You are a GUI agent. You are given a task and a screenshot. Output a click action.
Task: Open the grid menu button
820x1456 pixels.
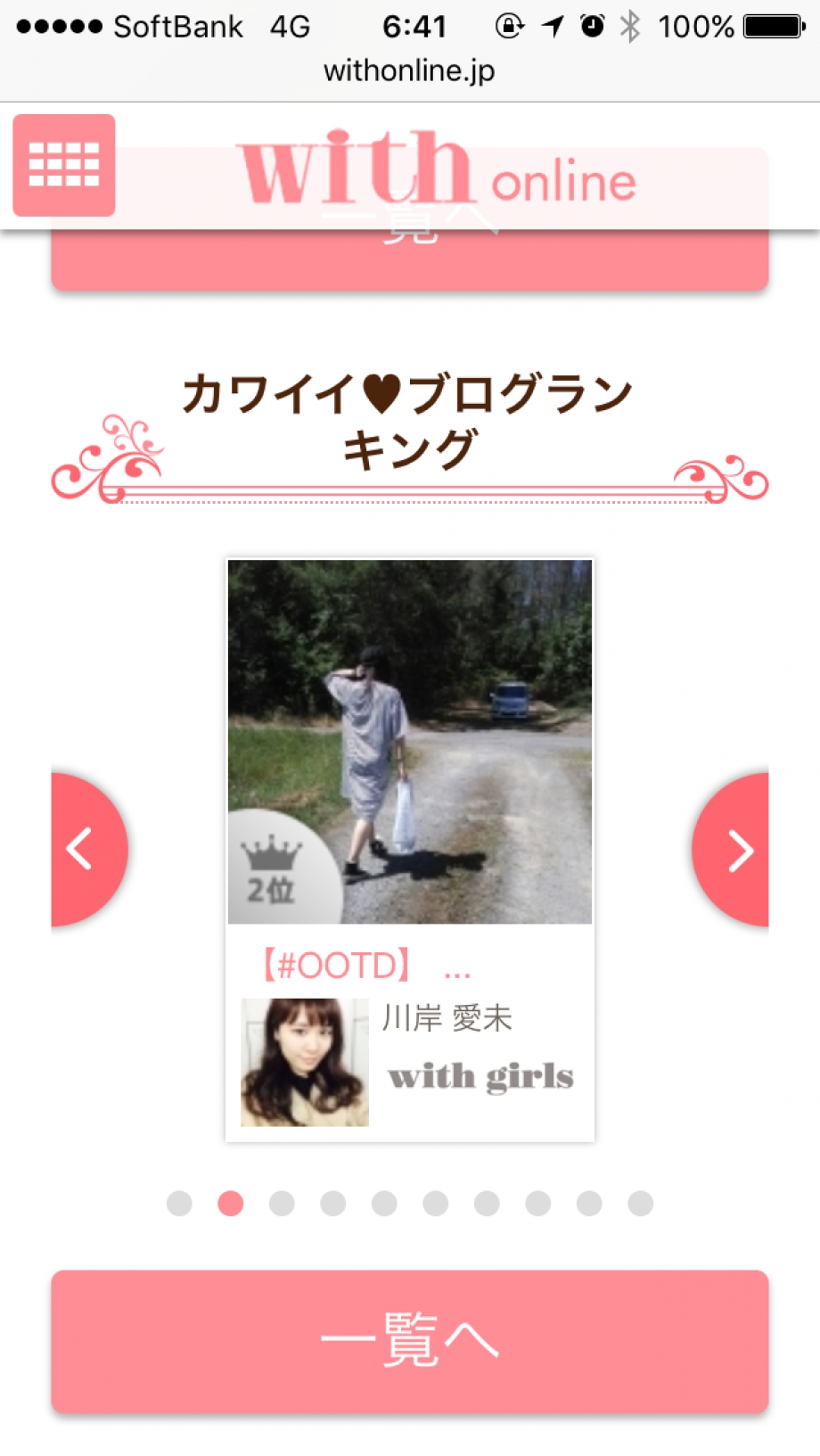point(63,165)
